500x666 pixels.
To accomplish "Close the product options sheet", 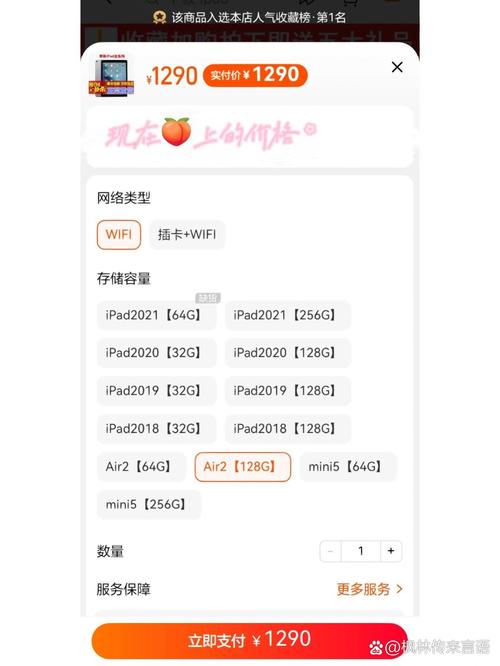I will point(397,67).
